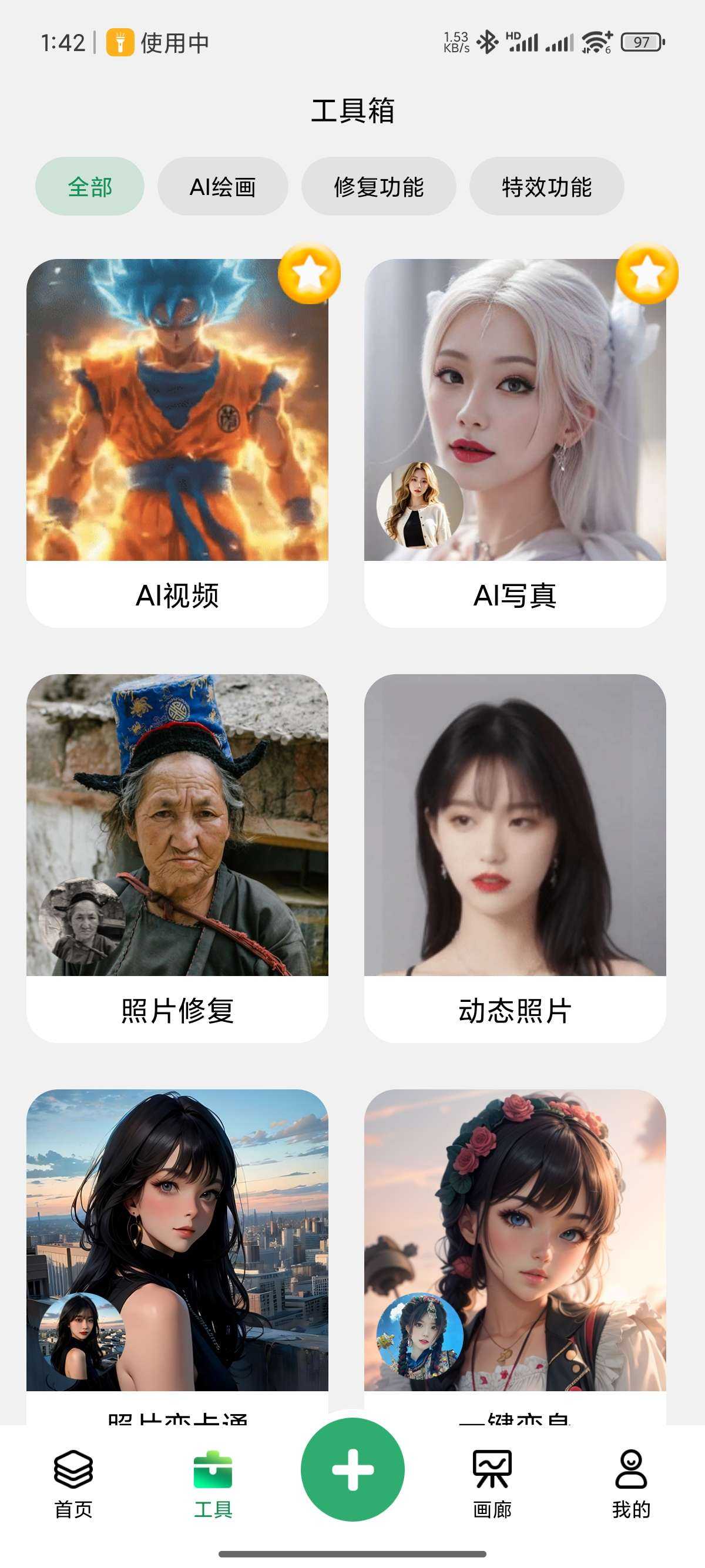This screenshot has width=705, height=1568.
Task: Open the 我的 profile tab
Action: tap(631, 1484)
